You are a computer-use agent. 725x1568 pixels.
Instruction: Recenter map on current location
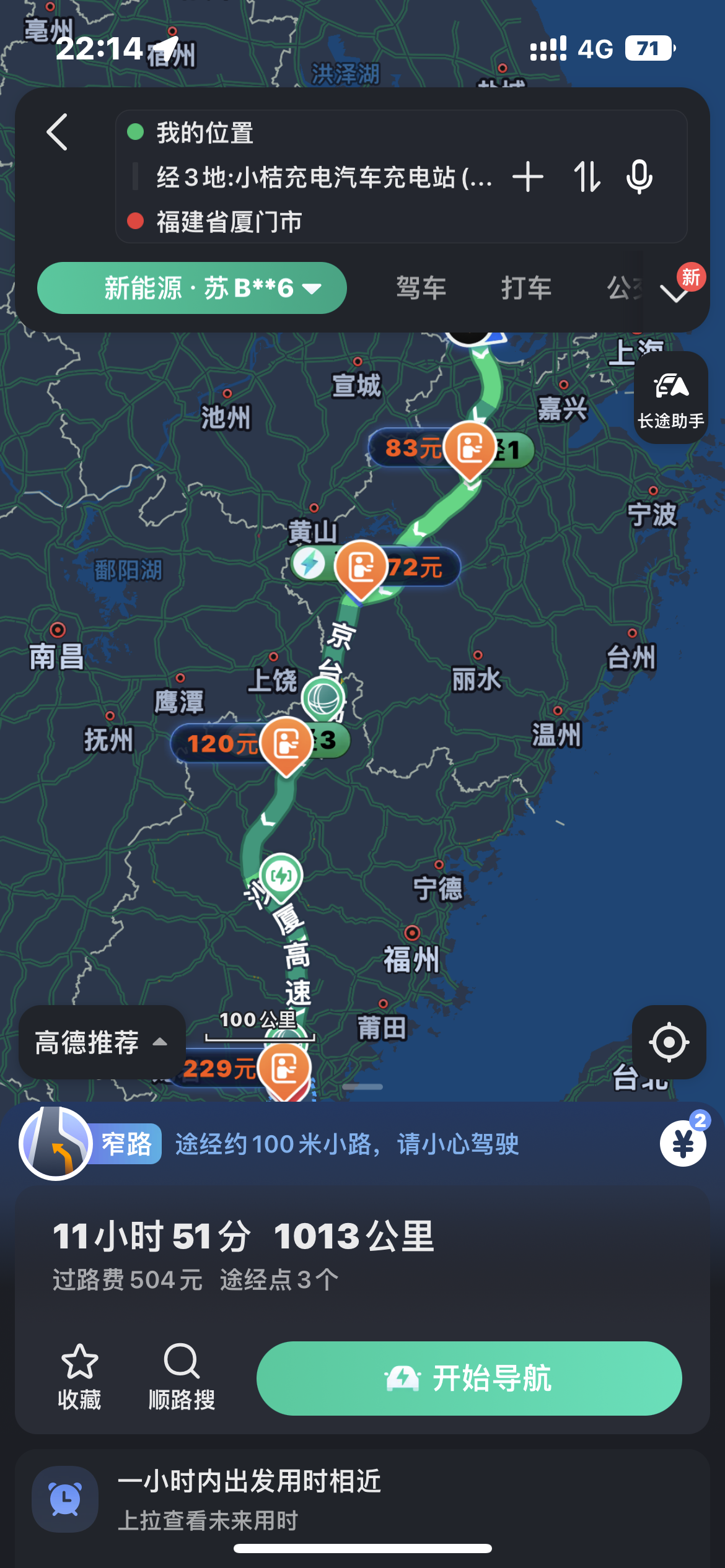click(669, 1042)
